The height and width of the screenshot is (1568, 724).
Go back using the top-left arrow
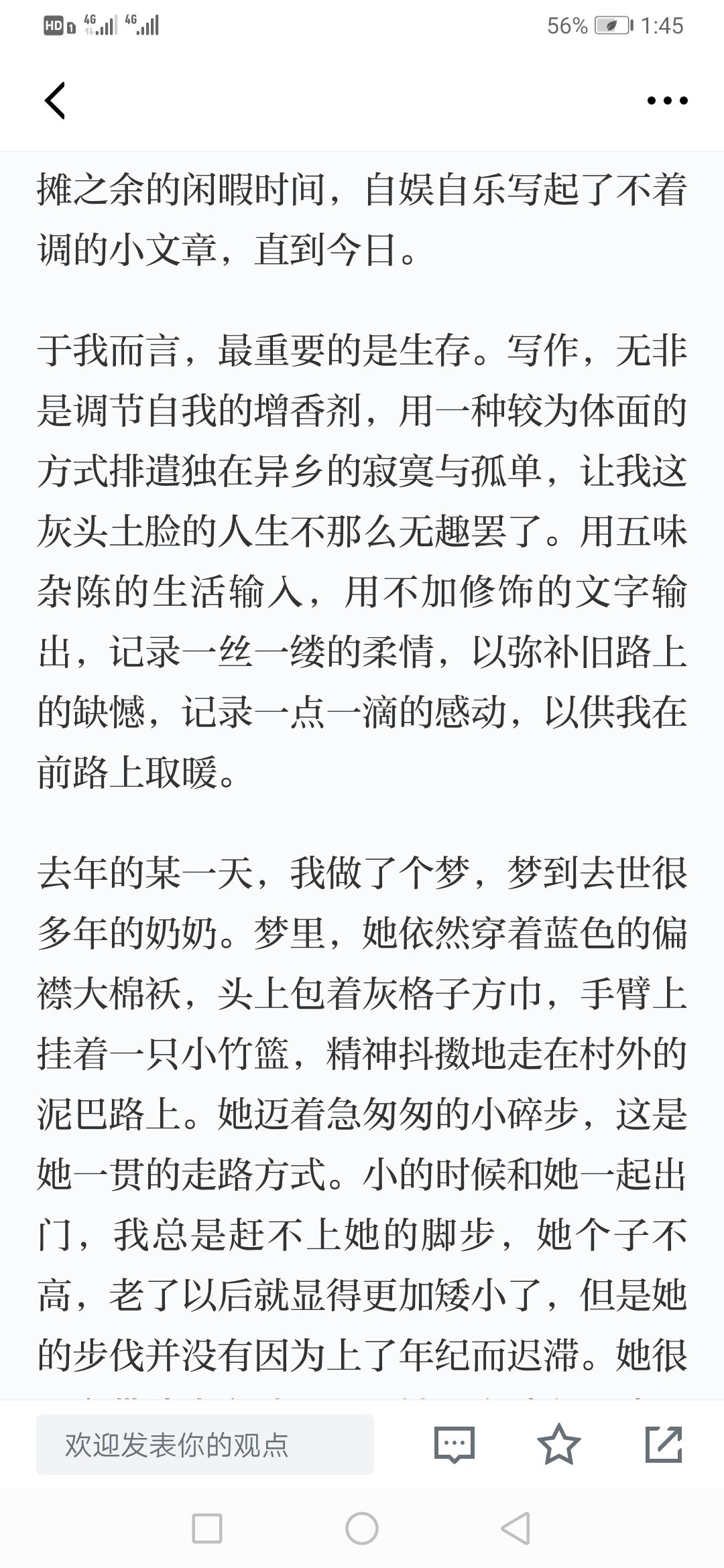click(55, 101)
